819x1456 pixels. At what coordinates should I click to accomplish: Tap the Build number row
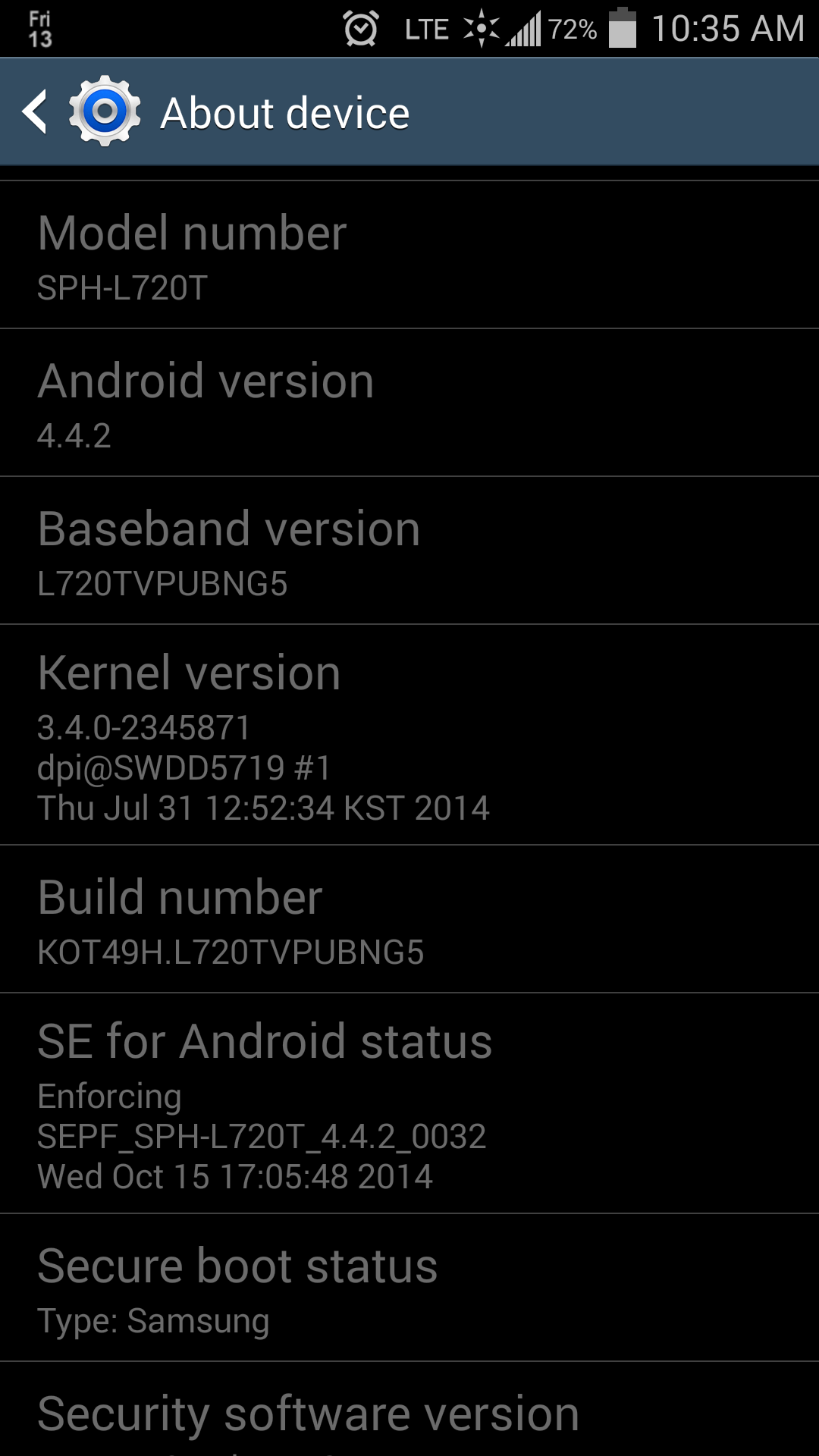click(x=409, y=919)
